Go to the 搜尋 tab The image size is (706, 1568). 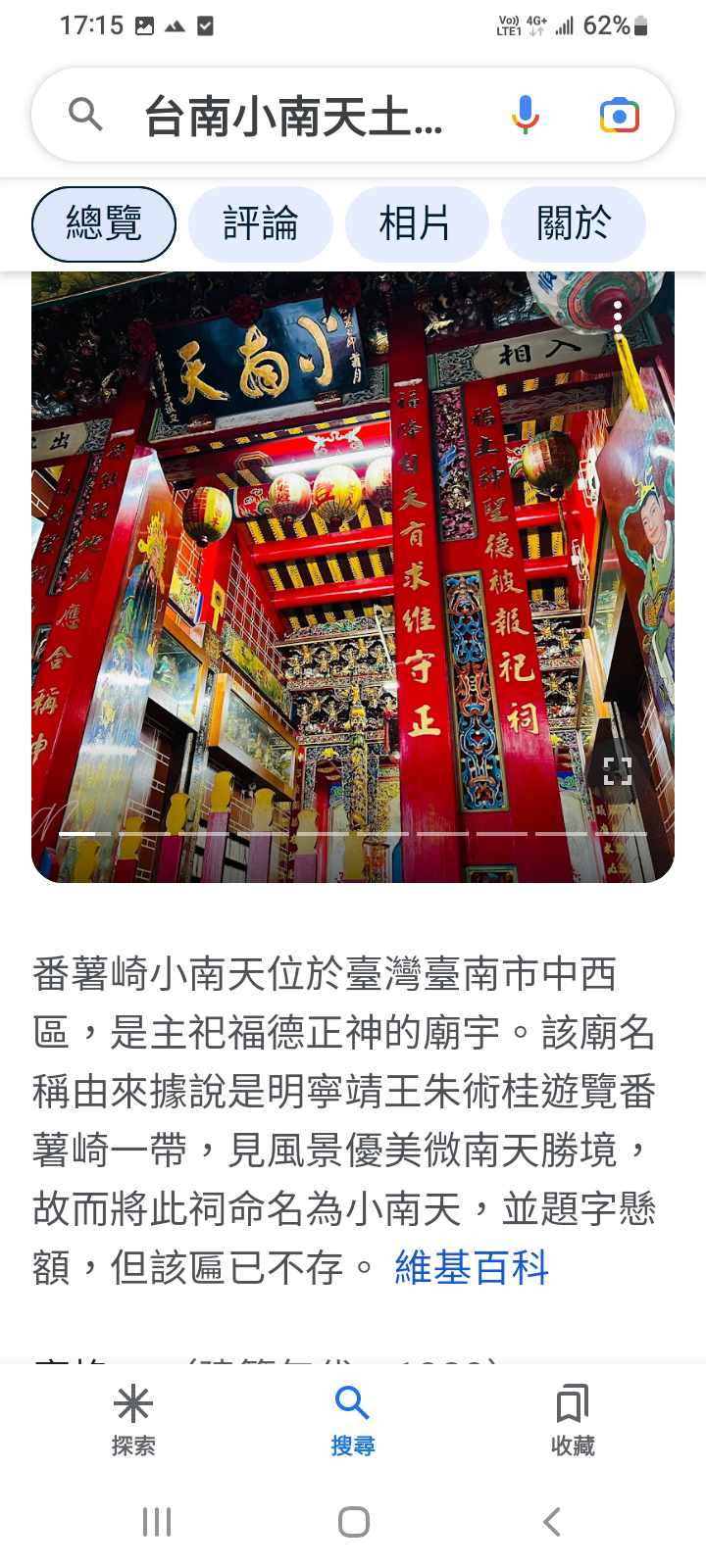pyautogui.click(x=352, y=1420)
